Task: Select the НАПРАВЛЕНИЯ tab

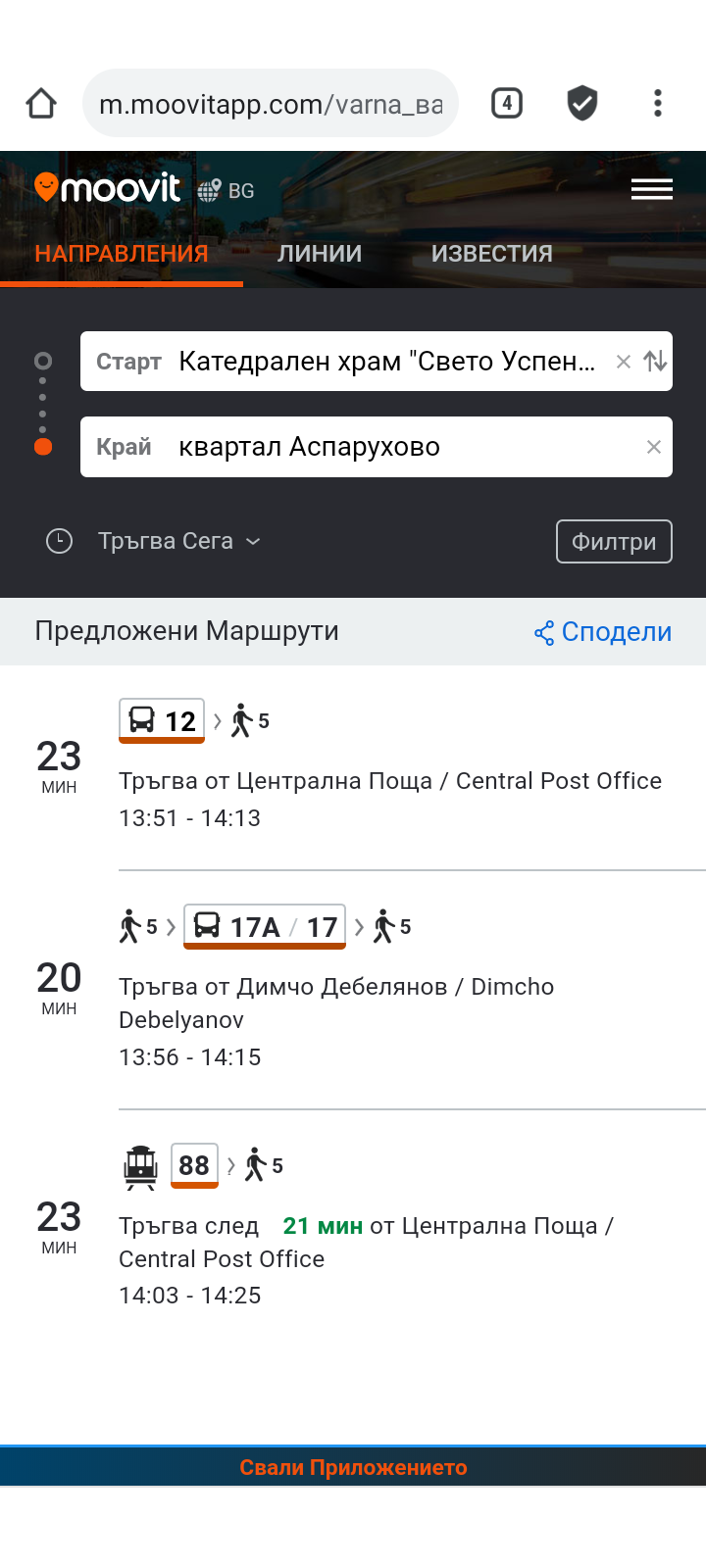Action: [122, 254]
